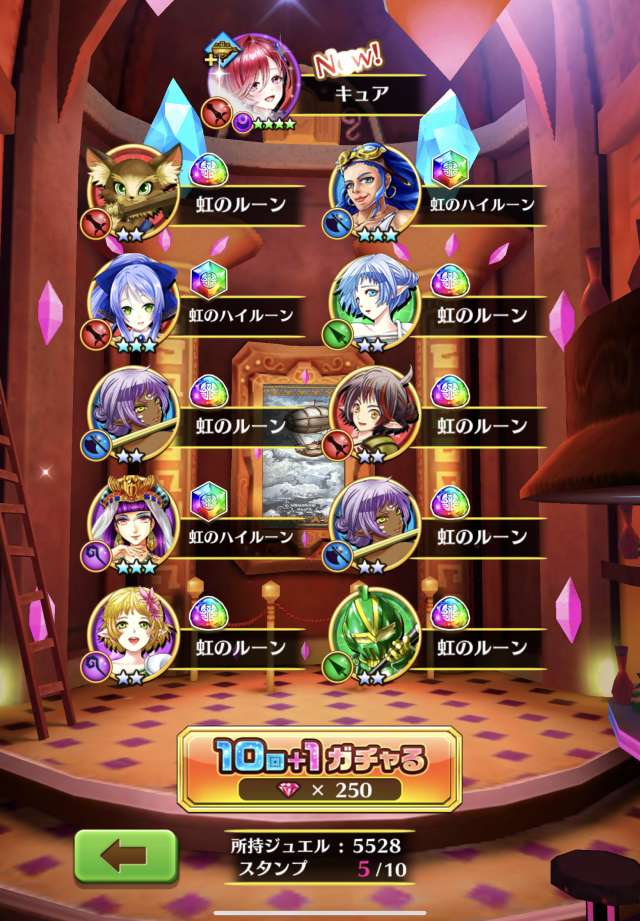This screenshot has width=640, height=921.
Task: Open the light-blue-haired elf portrait
Action: pos(373,301)
